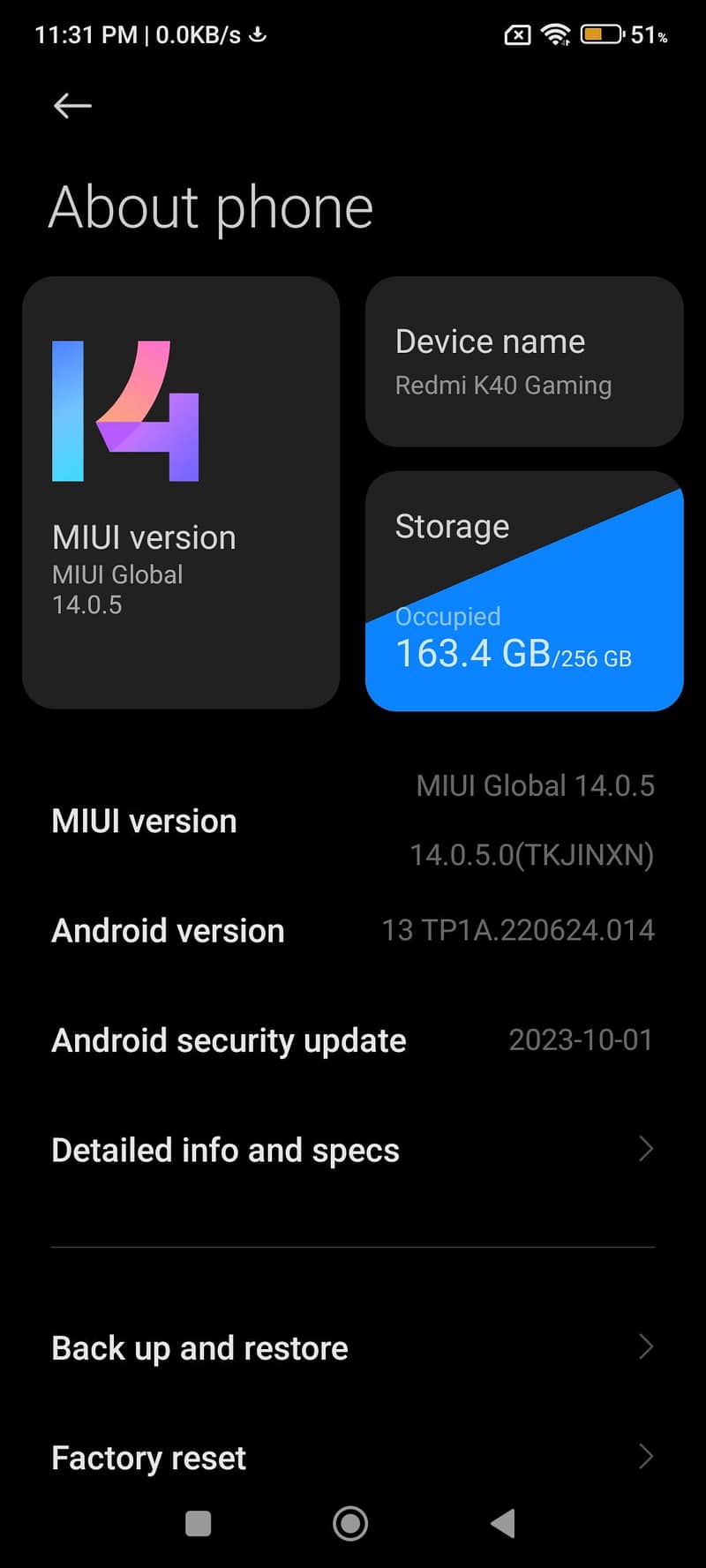Select the Android version entry

[x=353, y=931]
